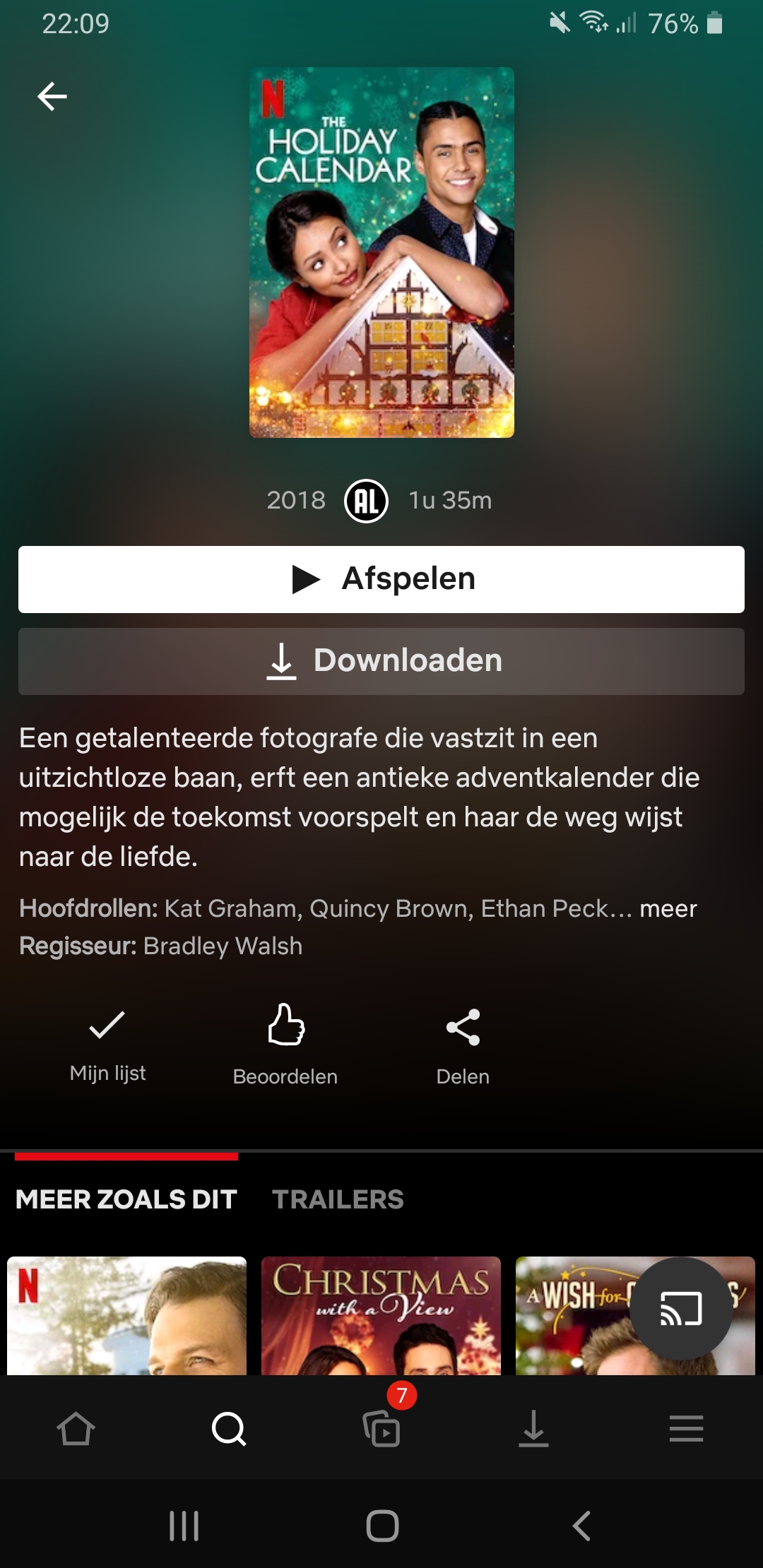The width and height of the screenshot is (763, 1568).
Task: Tap the system back button
Action: [x=581, y=1526]
